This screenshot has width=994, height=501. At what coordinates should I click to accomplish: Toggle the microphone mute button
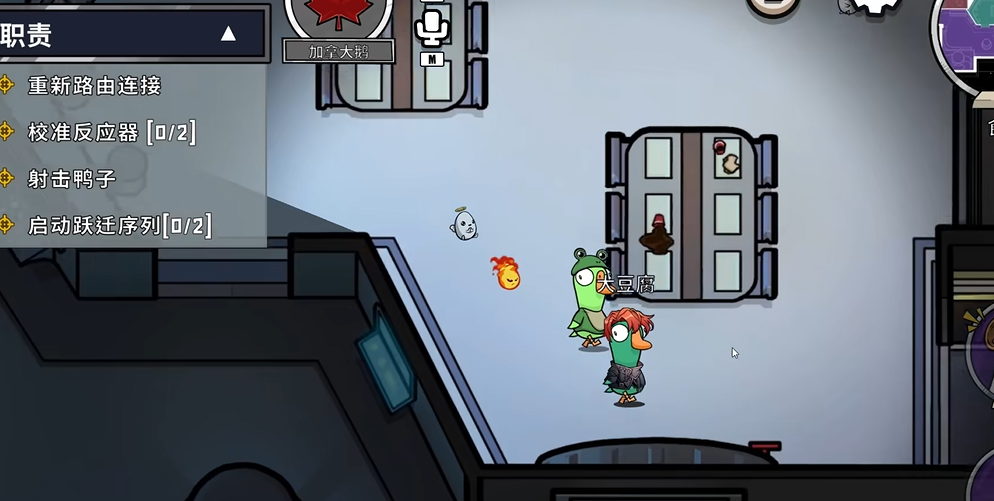click(432, 27)
